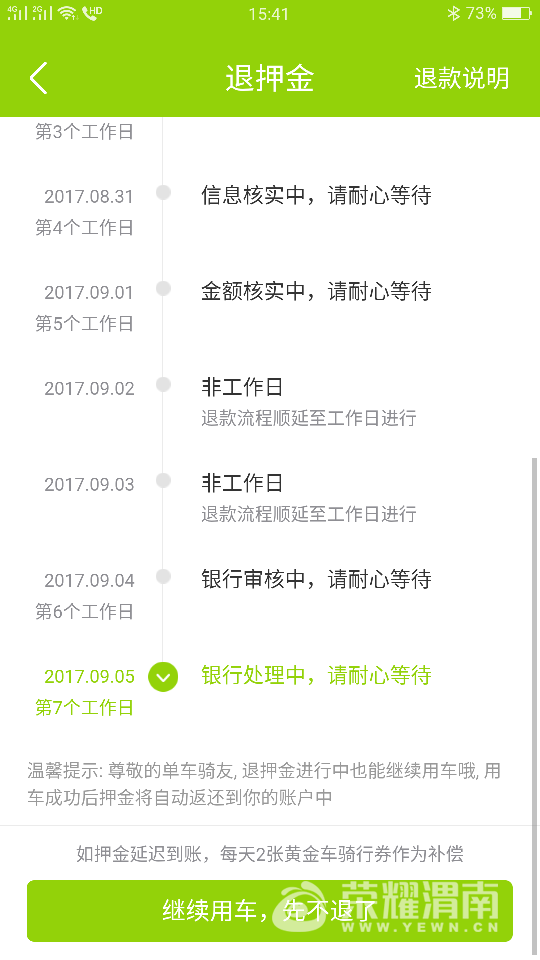The height and width of the screenshot is (960, 540).
Task: Tap the 继续用车，先不退了 button
Action: [x=269, y=910]
